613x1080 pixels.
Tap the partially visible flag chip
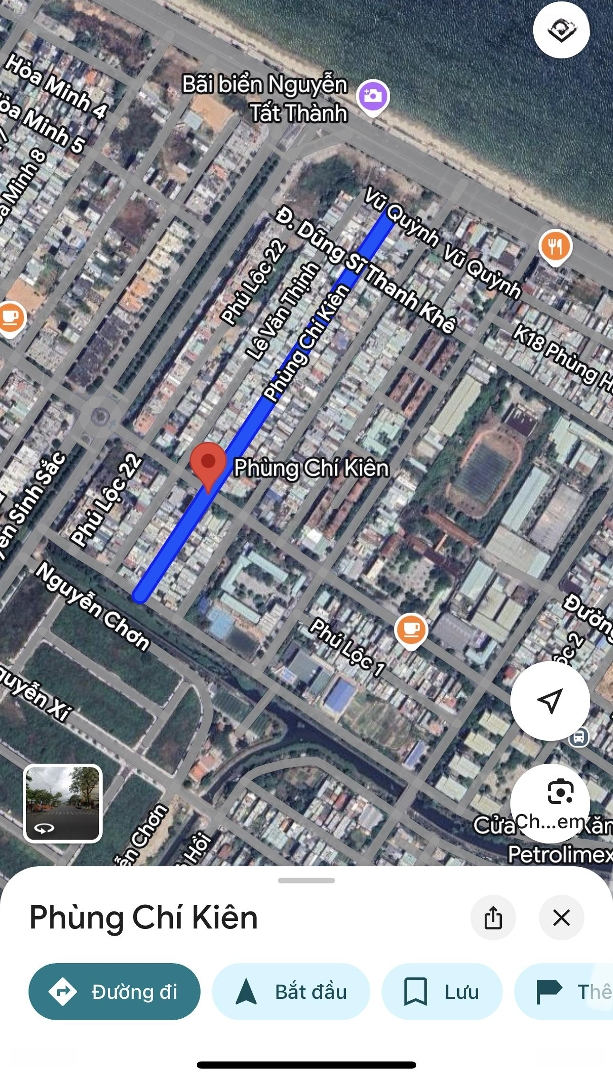(570, 991)
